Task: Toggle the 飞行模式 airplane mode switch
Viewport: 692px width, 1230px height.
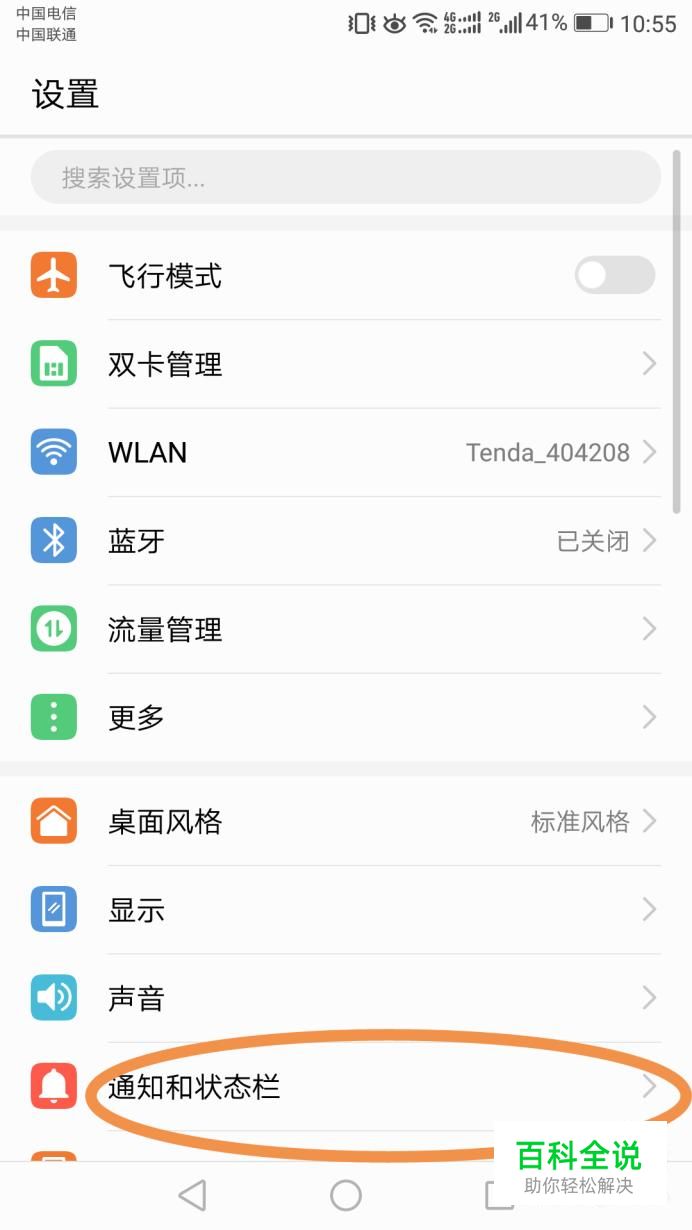Action: pyautogui.click(x=614, y=275)
